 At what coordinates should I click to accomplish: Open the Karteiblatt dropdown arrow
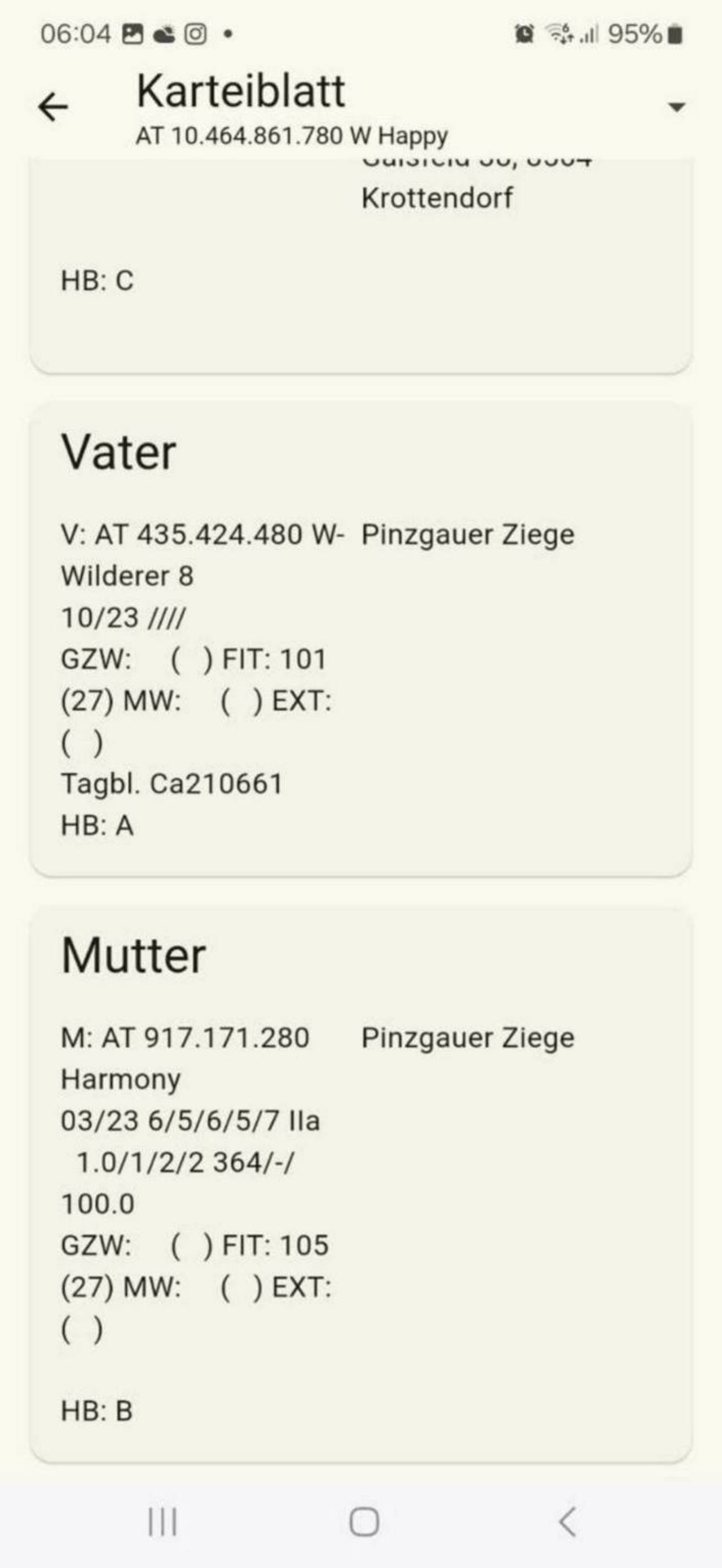[x=676, y=107]
